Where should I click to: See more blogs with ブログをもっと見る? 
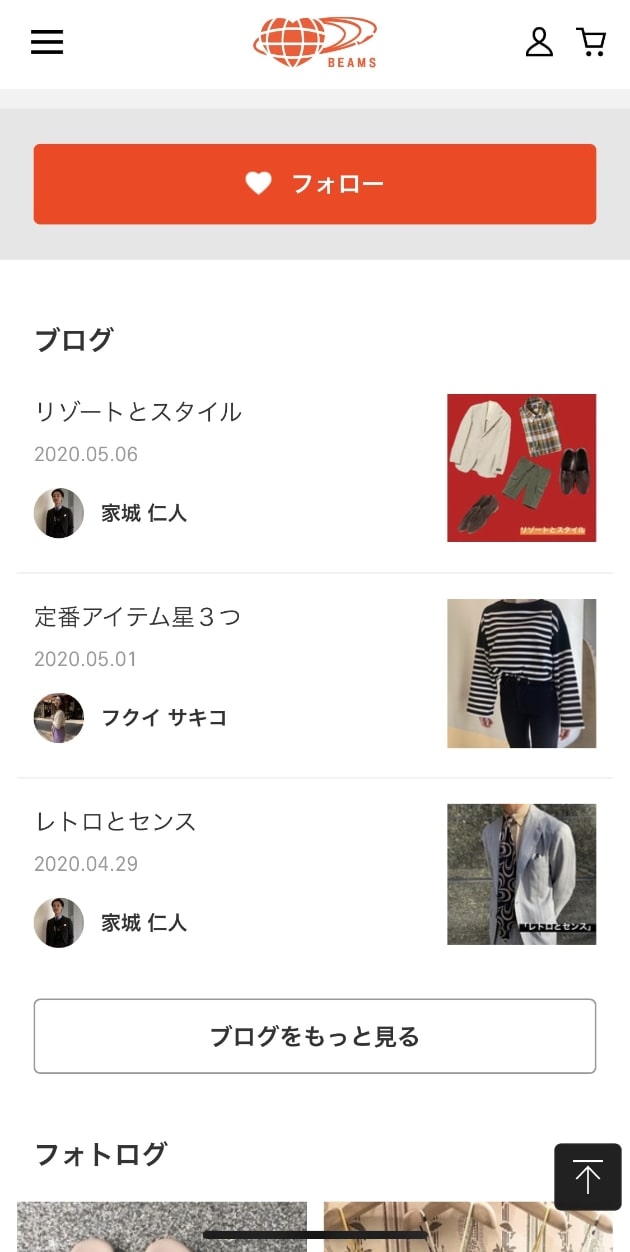(x=315, y=1036)
